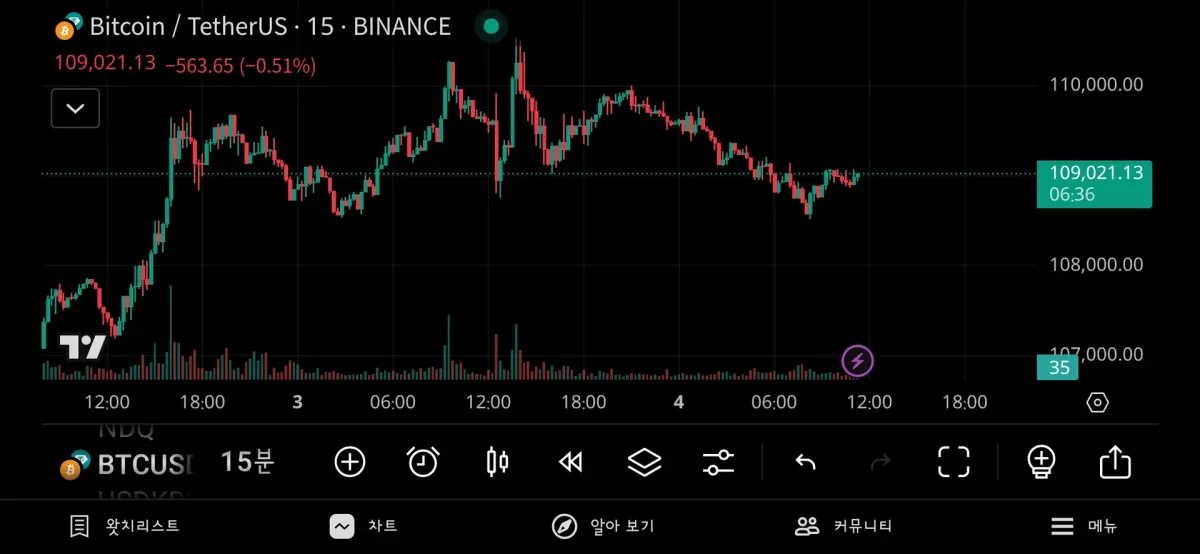Open bar replay rewind control
The height and width of the screenshot is (554, 1200).
(570, 462)
